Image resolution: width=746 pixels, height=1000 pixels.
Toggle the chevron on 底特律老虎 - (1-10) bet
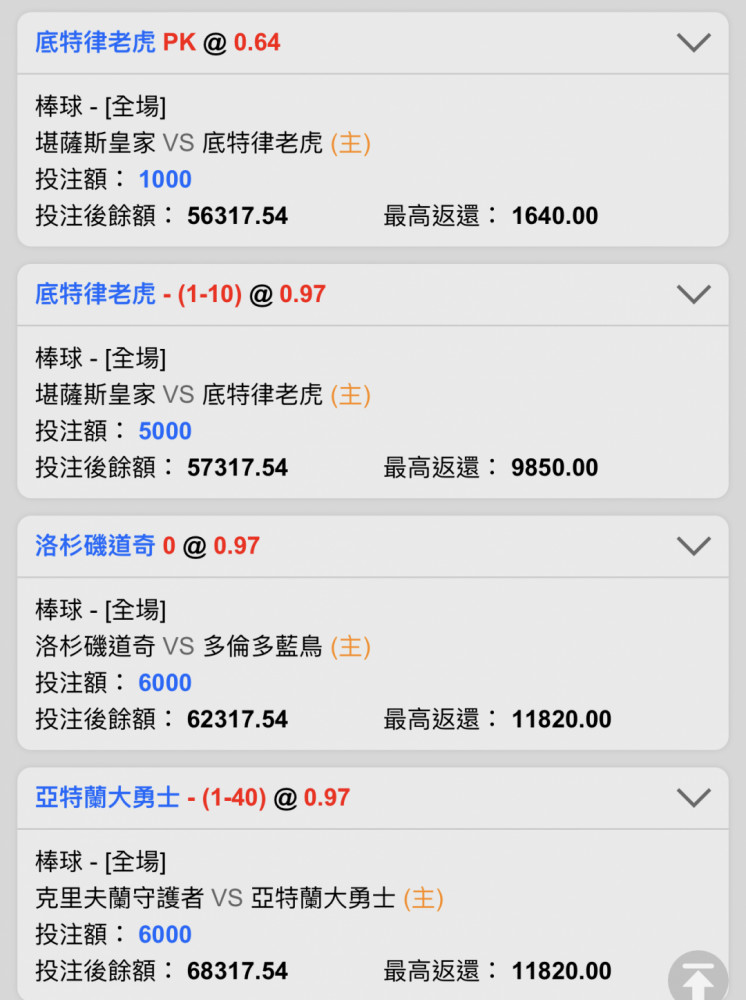tap(693, 295)
